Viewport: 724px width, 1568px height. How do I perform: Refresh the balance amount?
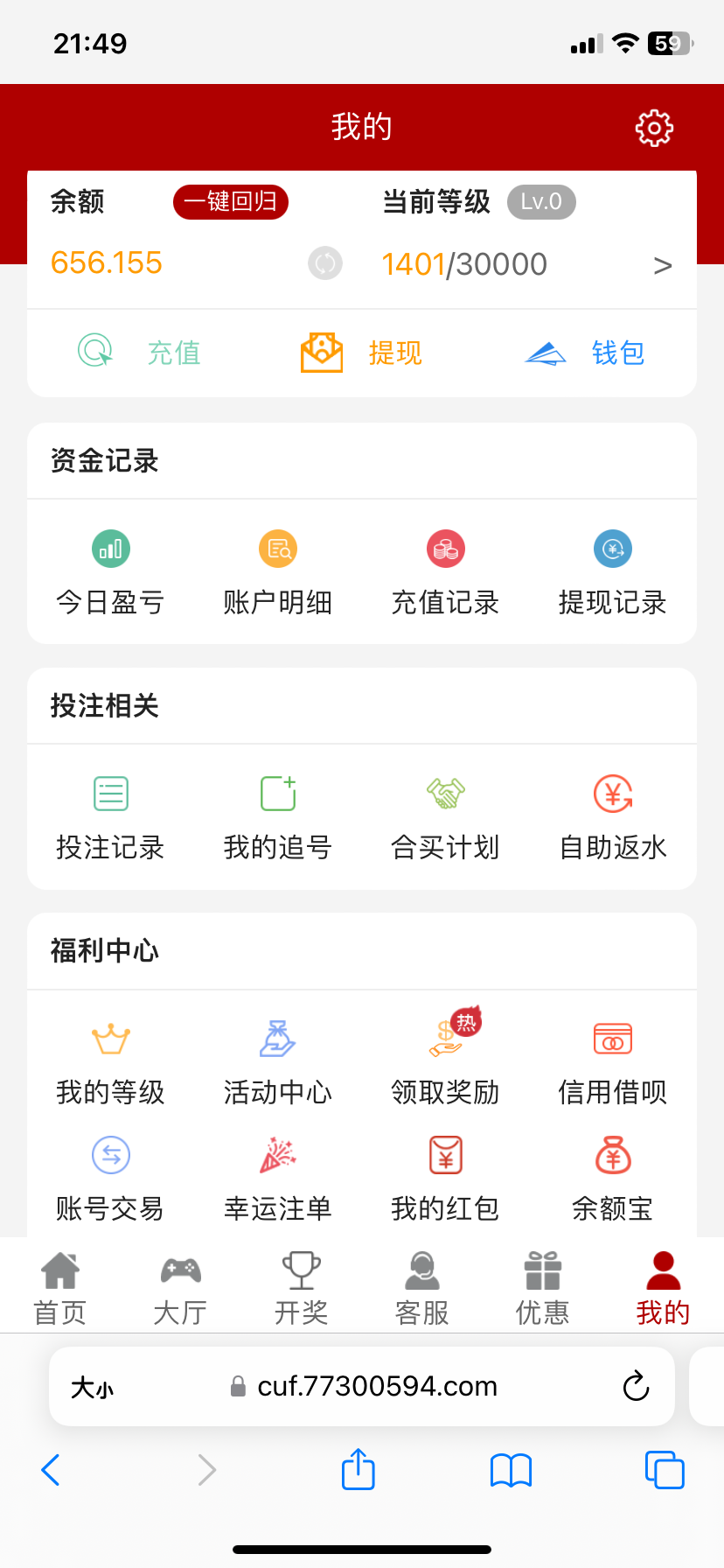click(x=325, y=263)
